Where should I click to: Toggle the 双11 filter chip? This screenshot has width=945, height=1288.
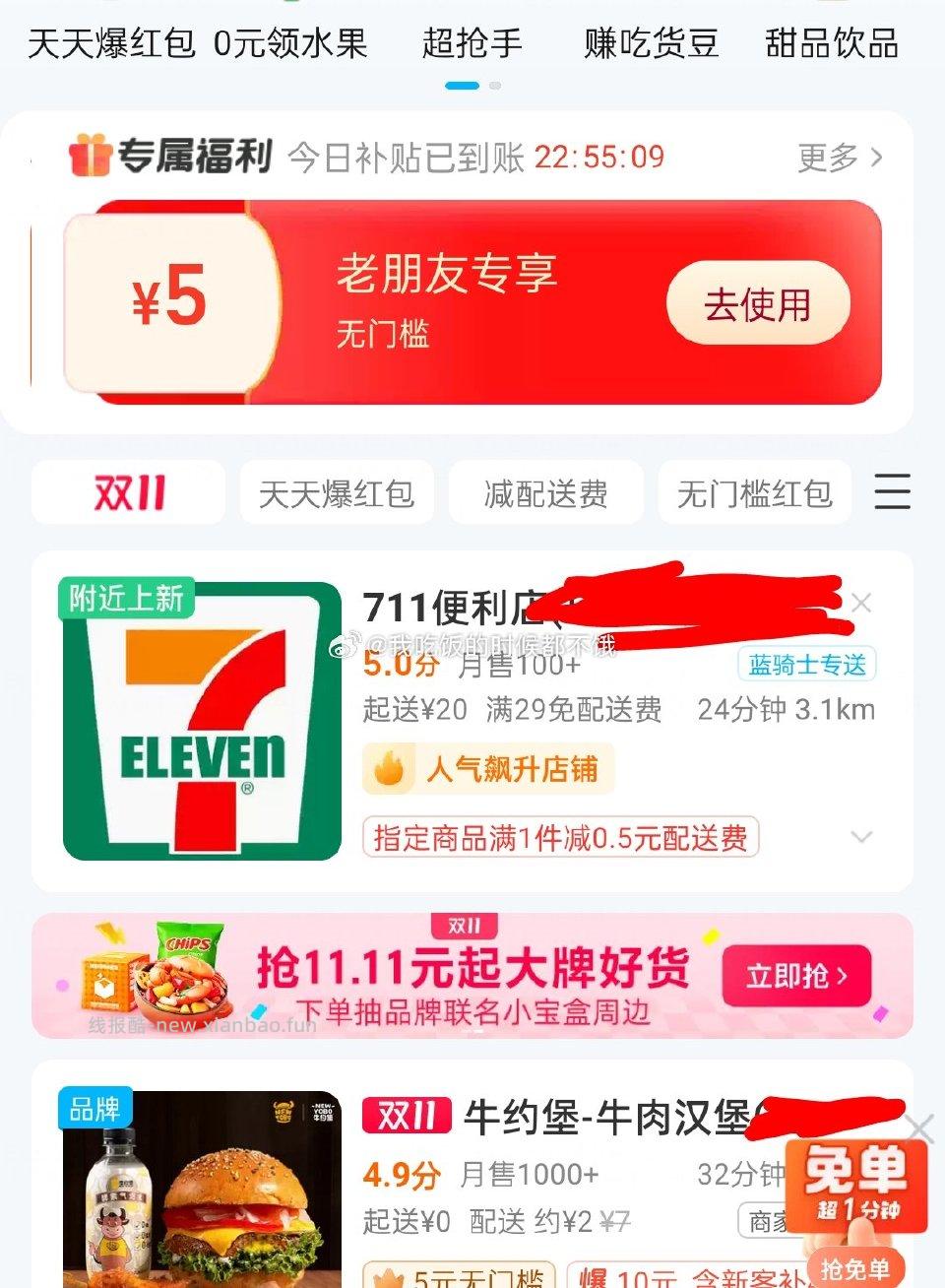click(x=128, y=490)
